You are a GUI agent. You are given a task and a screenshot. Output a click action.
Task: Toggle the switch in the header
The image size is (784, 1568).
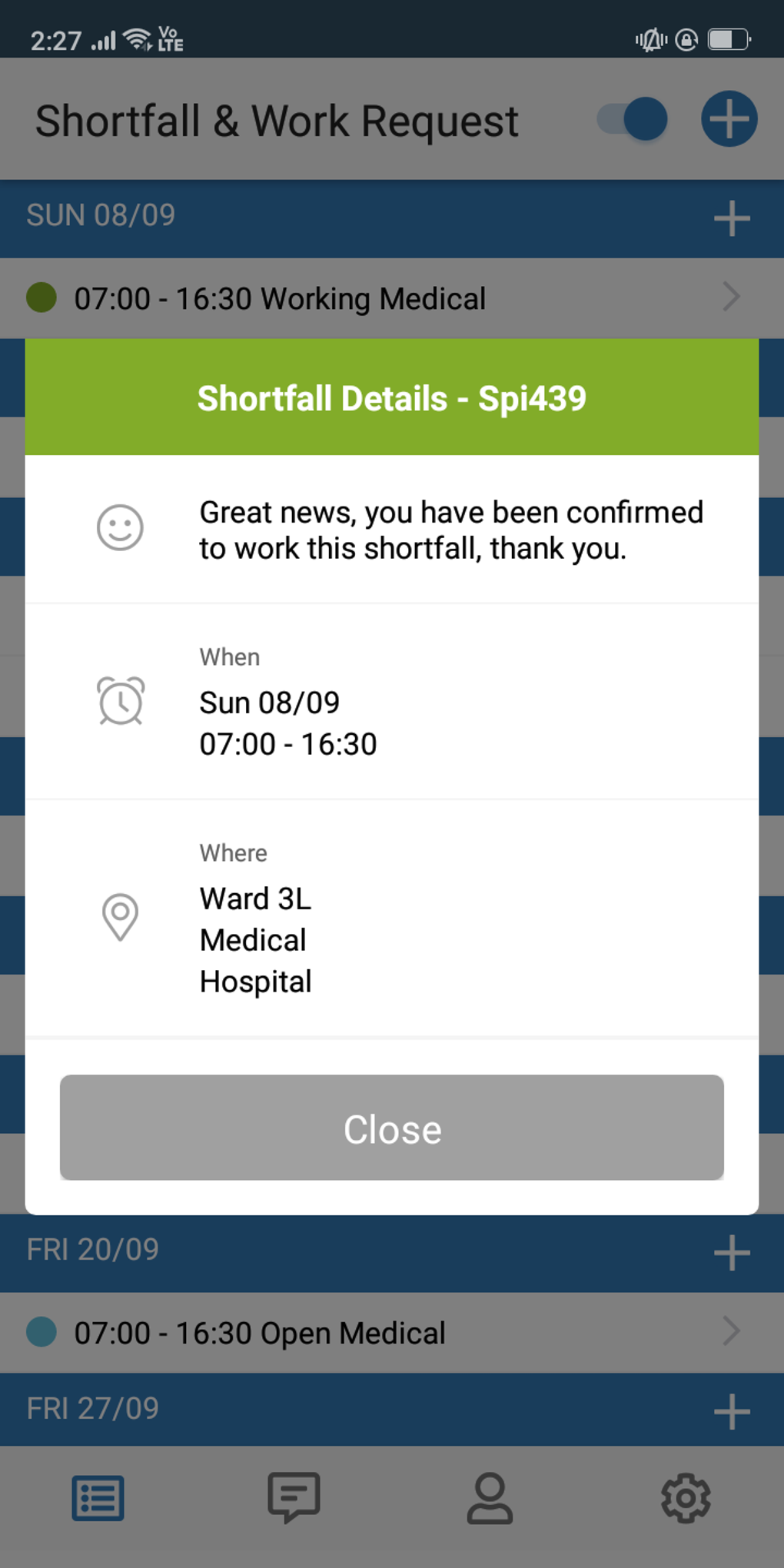click(633, 119)
